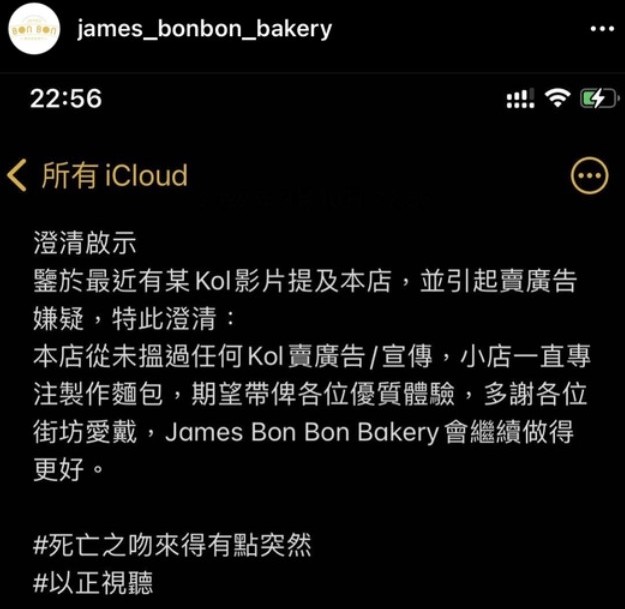
Task: Tap the posted clarification notice image
Action: coord(312,360)
